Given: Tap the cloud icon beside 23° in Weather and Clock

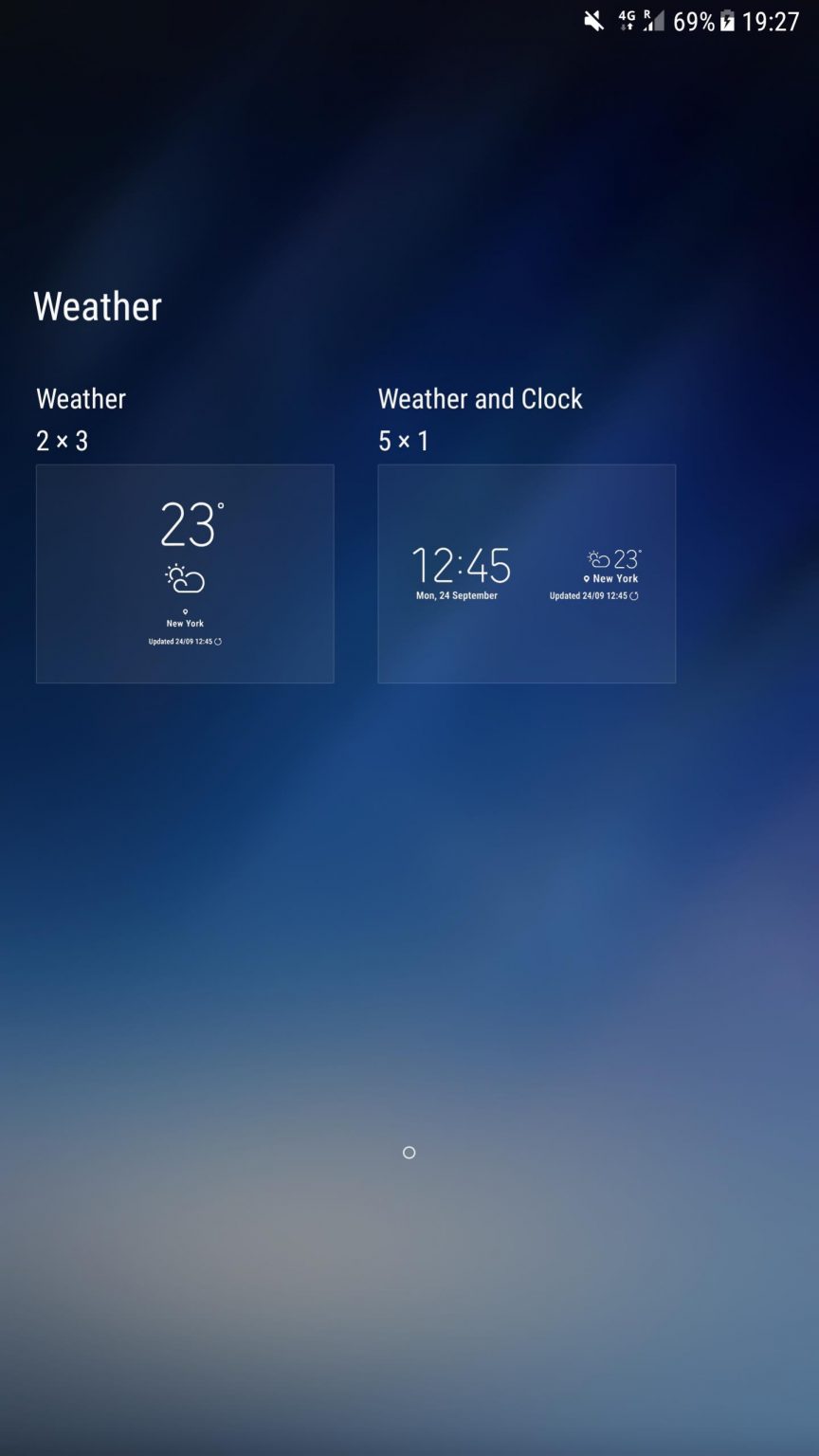Looking at the screenshot, I should [597, 559].
